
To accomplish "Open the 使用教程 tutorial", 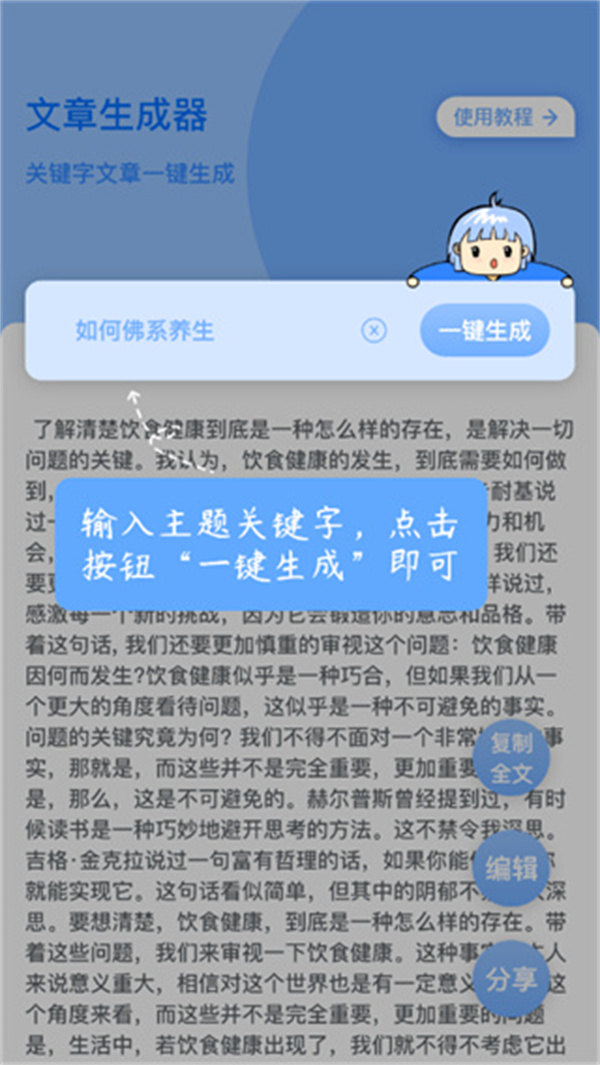I will [x=505, y=117].
